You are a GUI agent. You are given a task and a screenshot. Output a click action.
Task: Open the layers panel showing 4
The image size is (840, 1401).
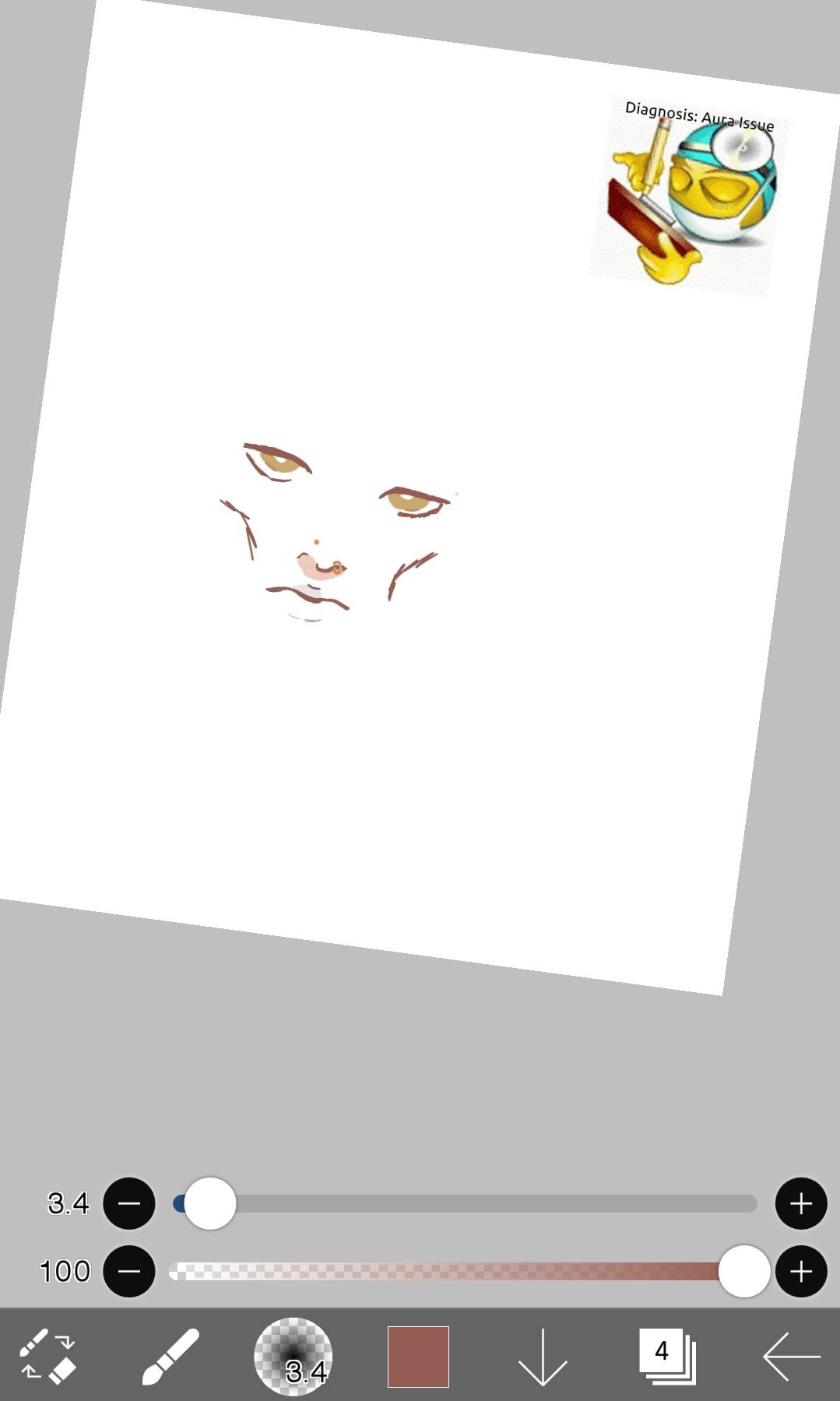[666, 1356]
